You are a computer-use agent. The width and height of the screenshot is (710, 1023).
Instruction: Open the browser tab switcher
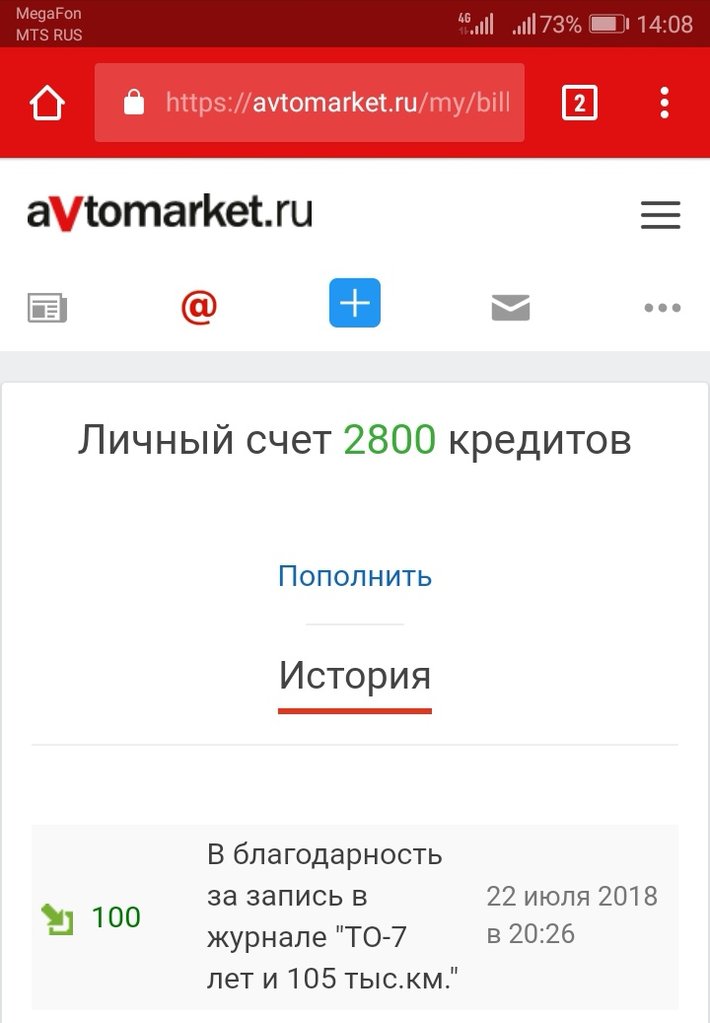tap(579, 103)
